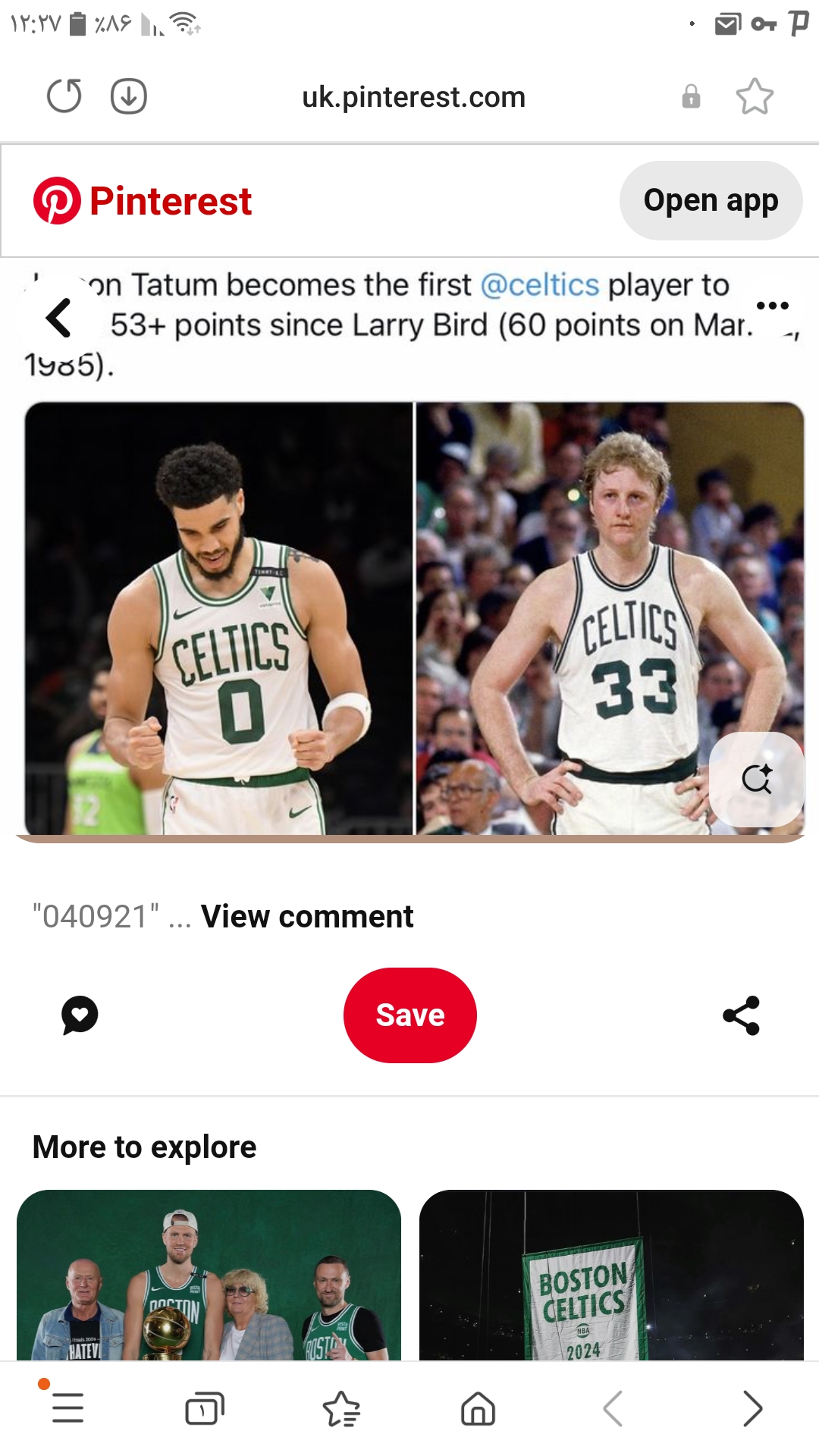This screenshot has height=1456, width=819.
Task: Open the browser tabs switcher
Action: point(205,1408)
